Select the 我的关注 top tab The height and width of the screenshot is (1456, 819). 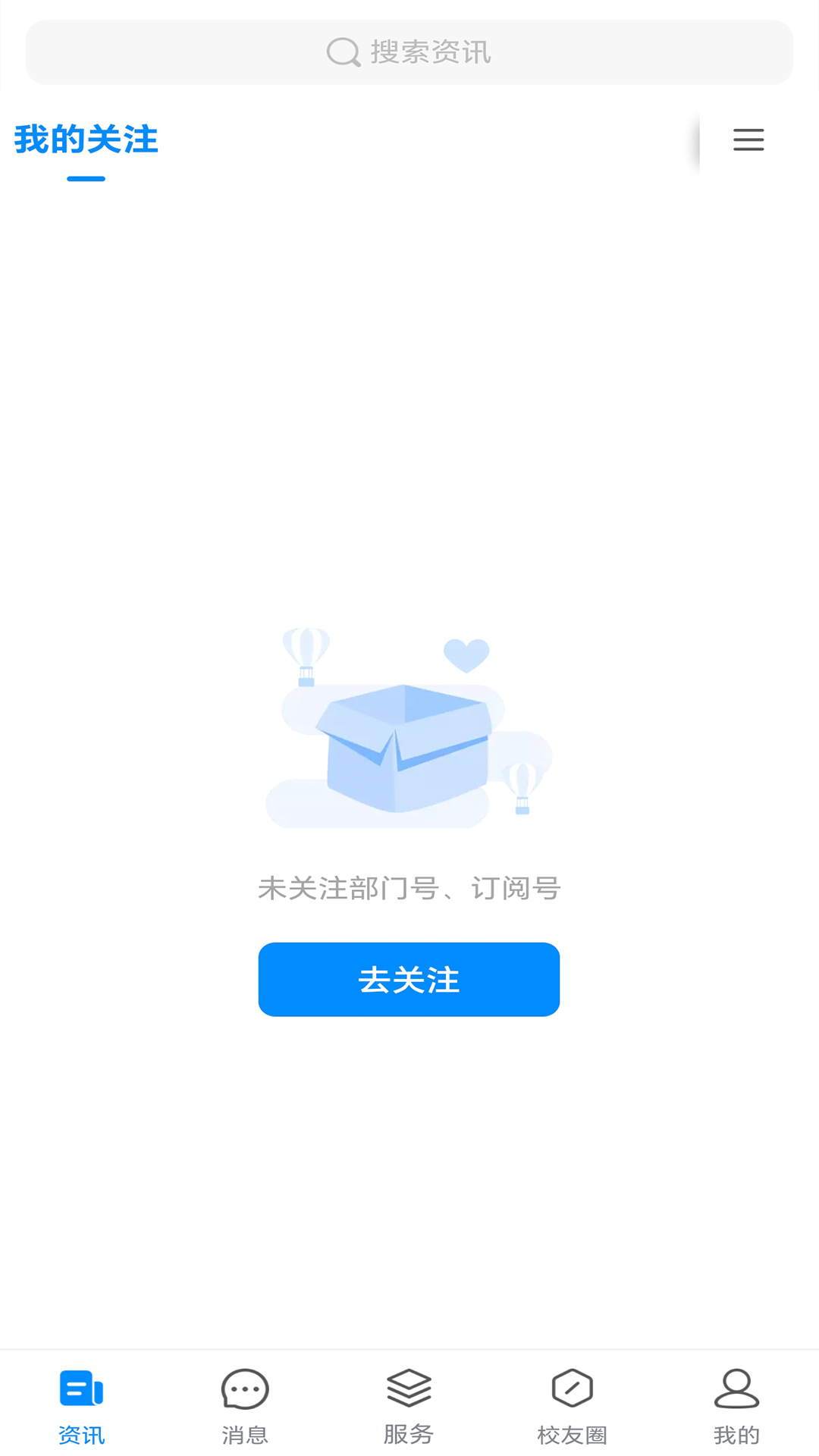[x=86, y=141]
